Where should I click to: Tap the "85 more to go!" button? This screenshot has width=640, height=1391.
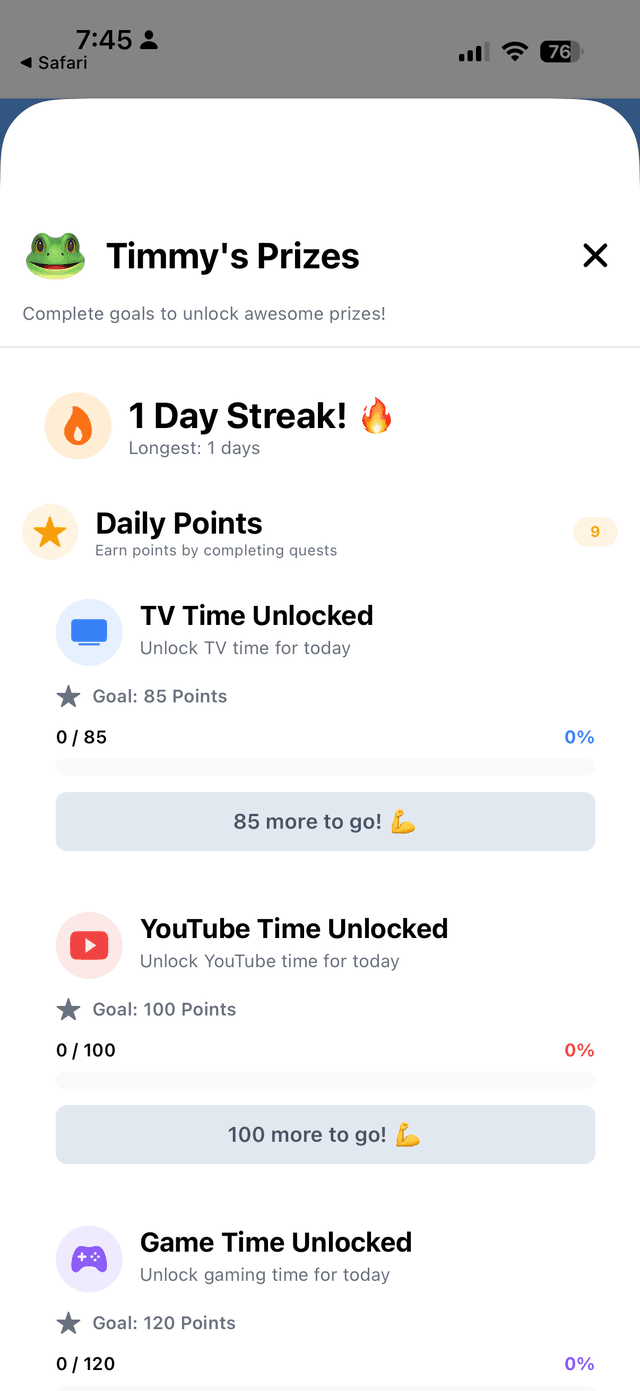(325, 822)
